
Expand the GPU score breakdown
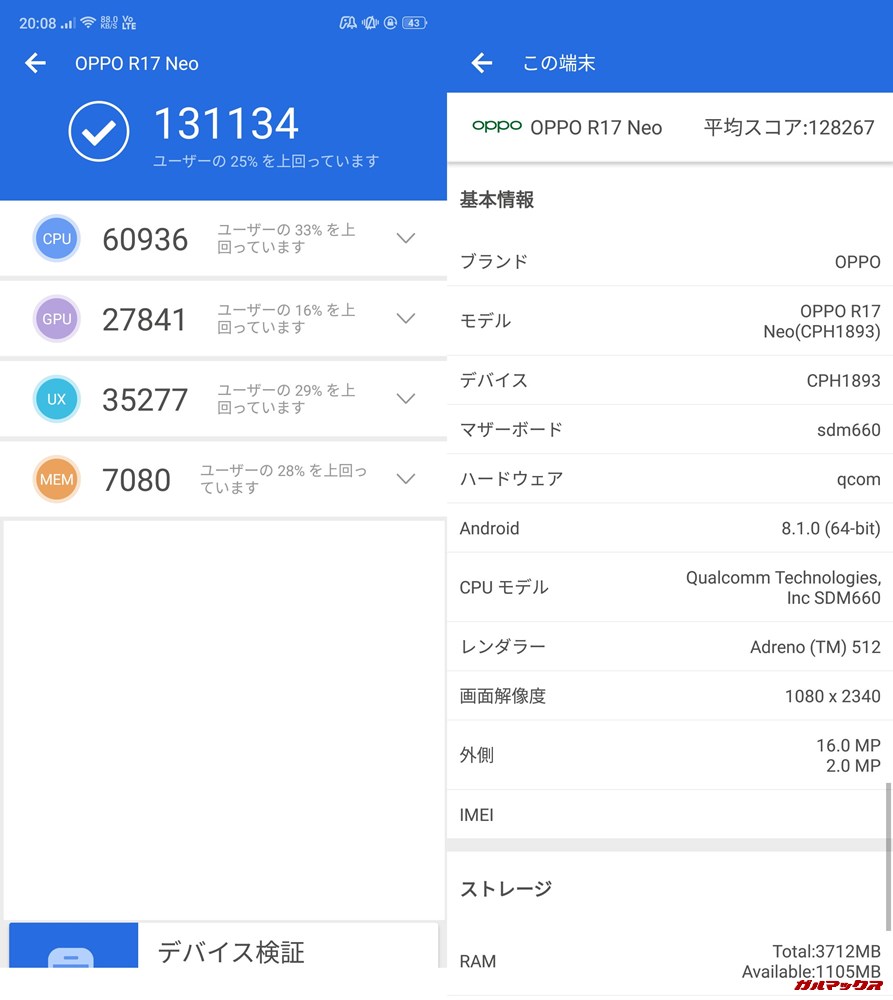coord(406,318)
